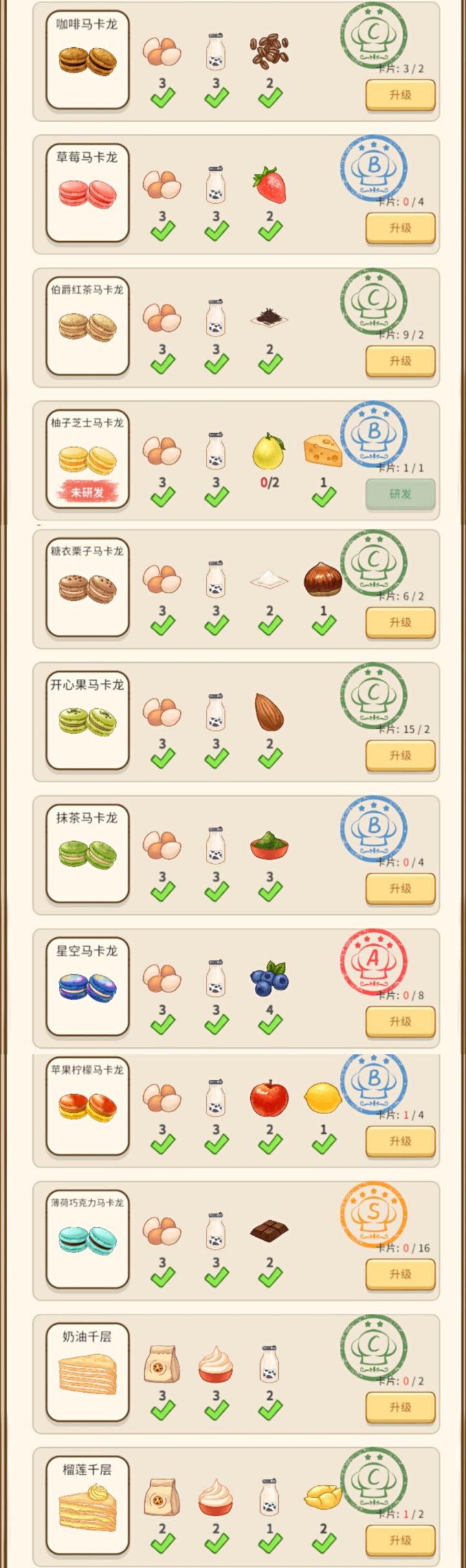
Task: Upgrade 苹果柠檬马卡龙 recipe
Action: coord(400,1142)
